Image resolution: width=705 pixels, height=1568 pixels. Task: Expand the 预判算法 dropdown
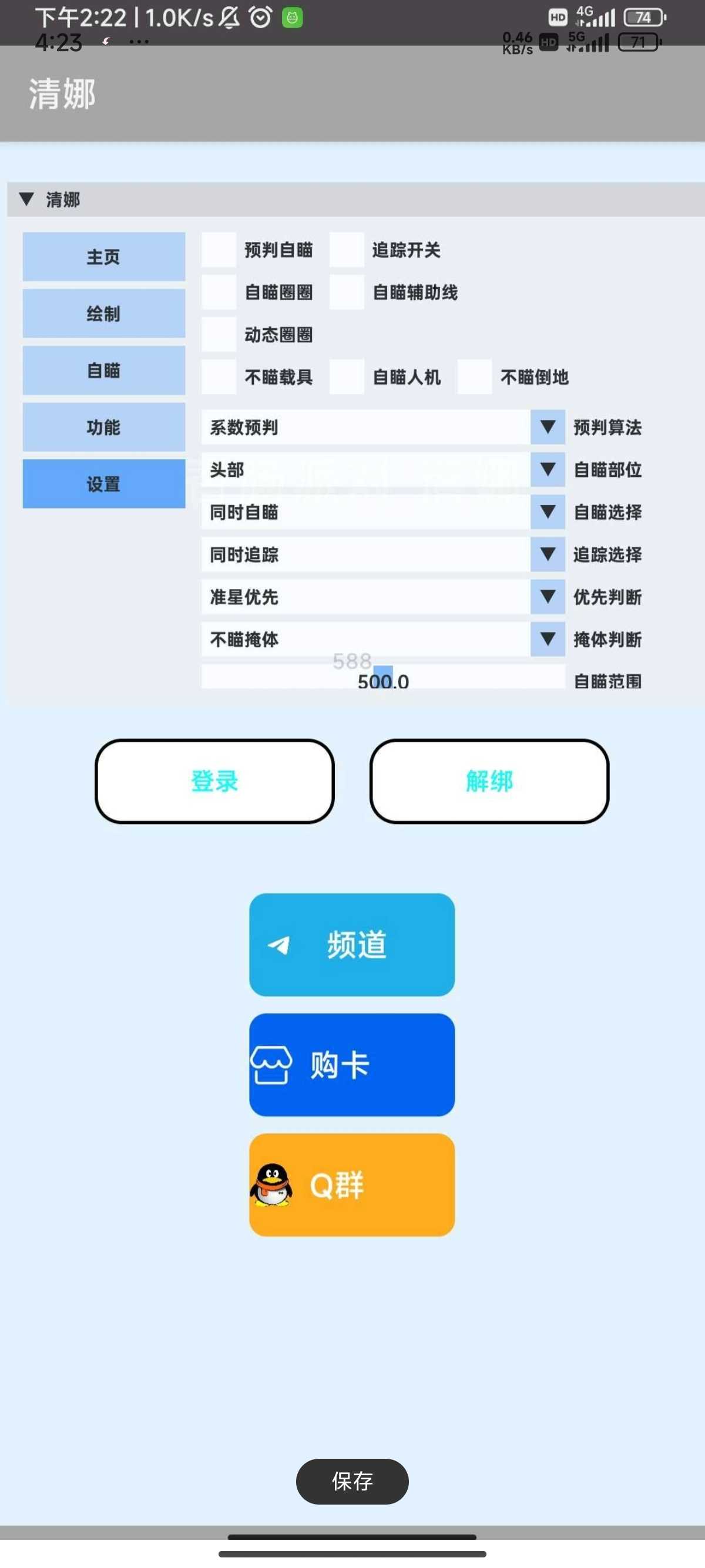click(548, 428)
